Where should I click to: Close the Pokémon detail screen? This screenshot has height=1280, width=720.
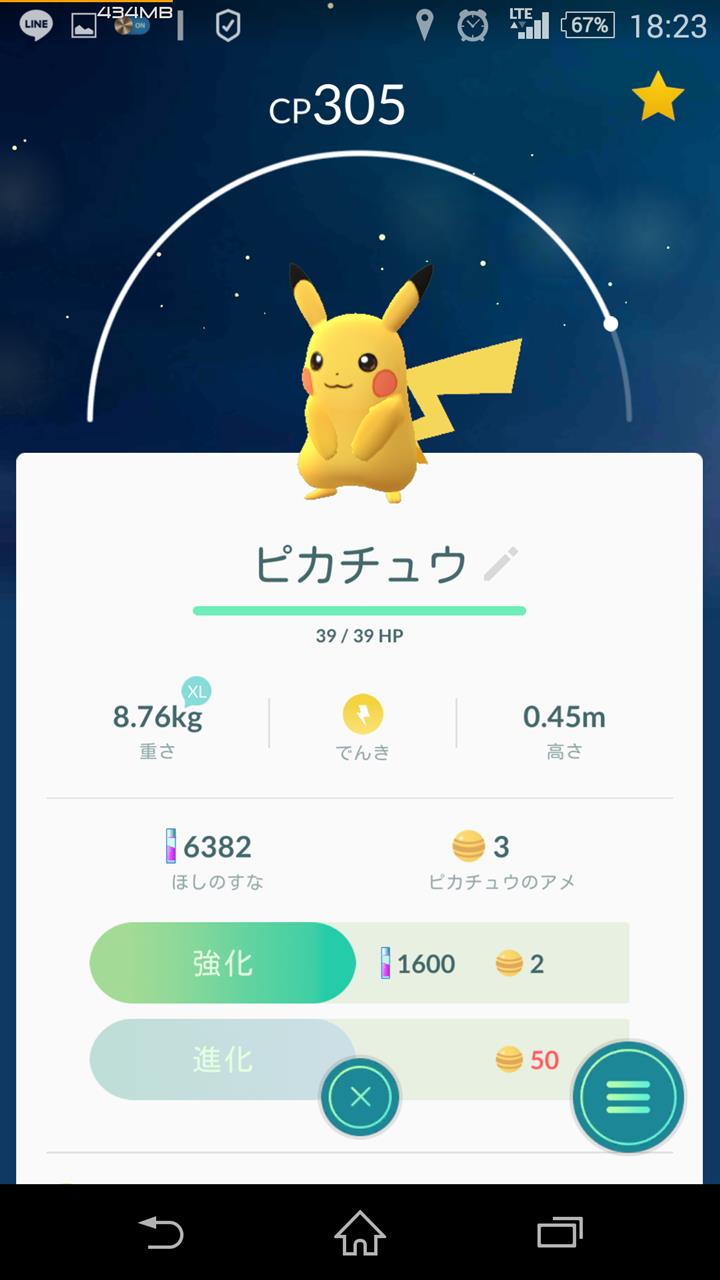[x=360, y=1097]
